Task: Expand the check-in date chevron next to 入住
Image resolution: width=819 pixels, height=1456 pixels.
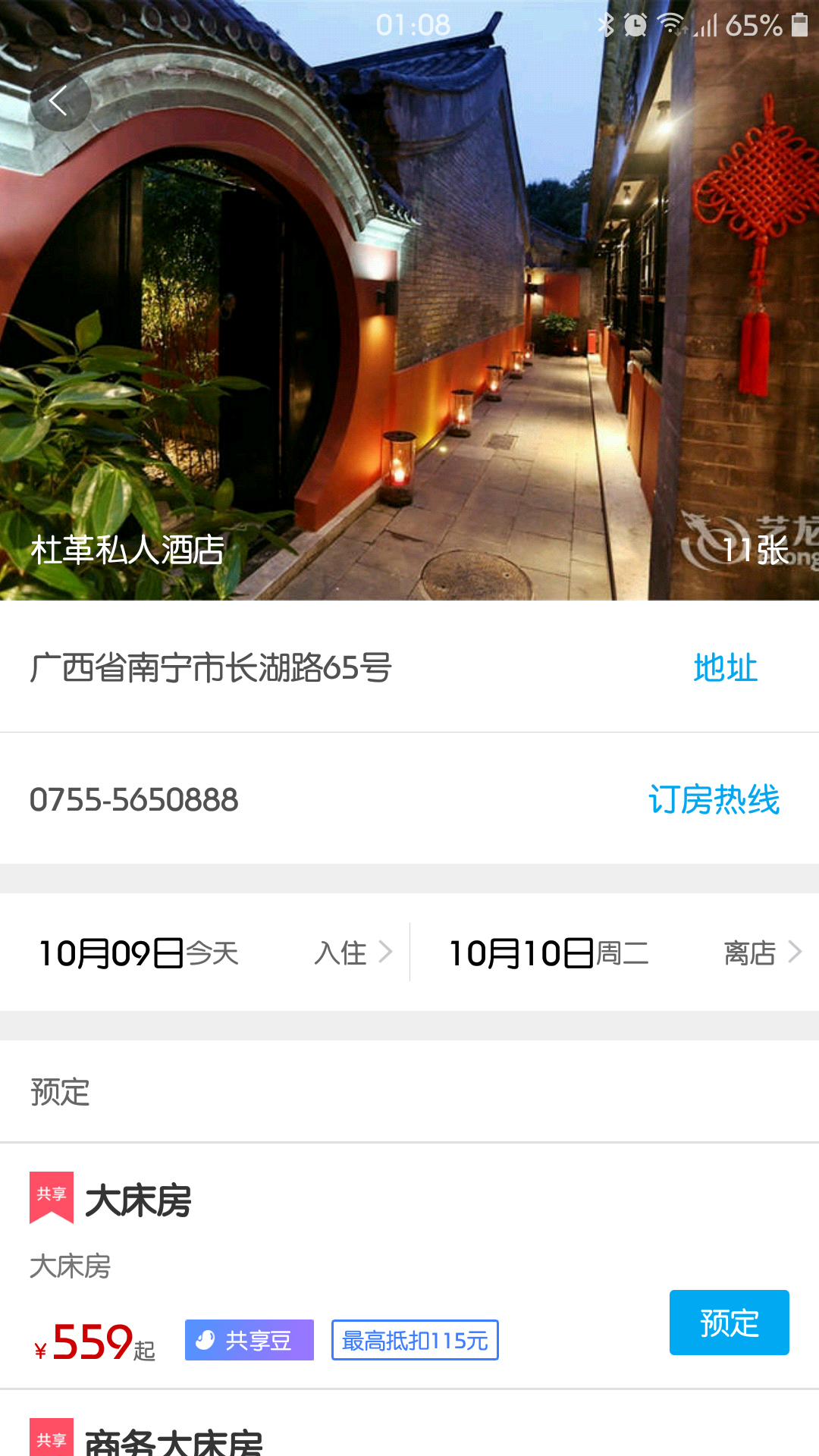Action: [x=389, y=952]
